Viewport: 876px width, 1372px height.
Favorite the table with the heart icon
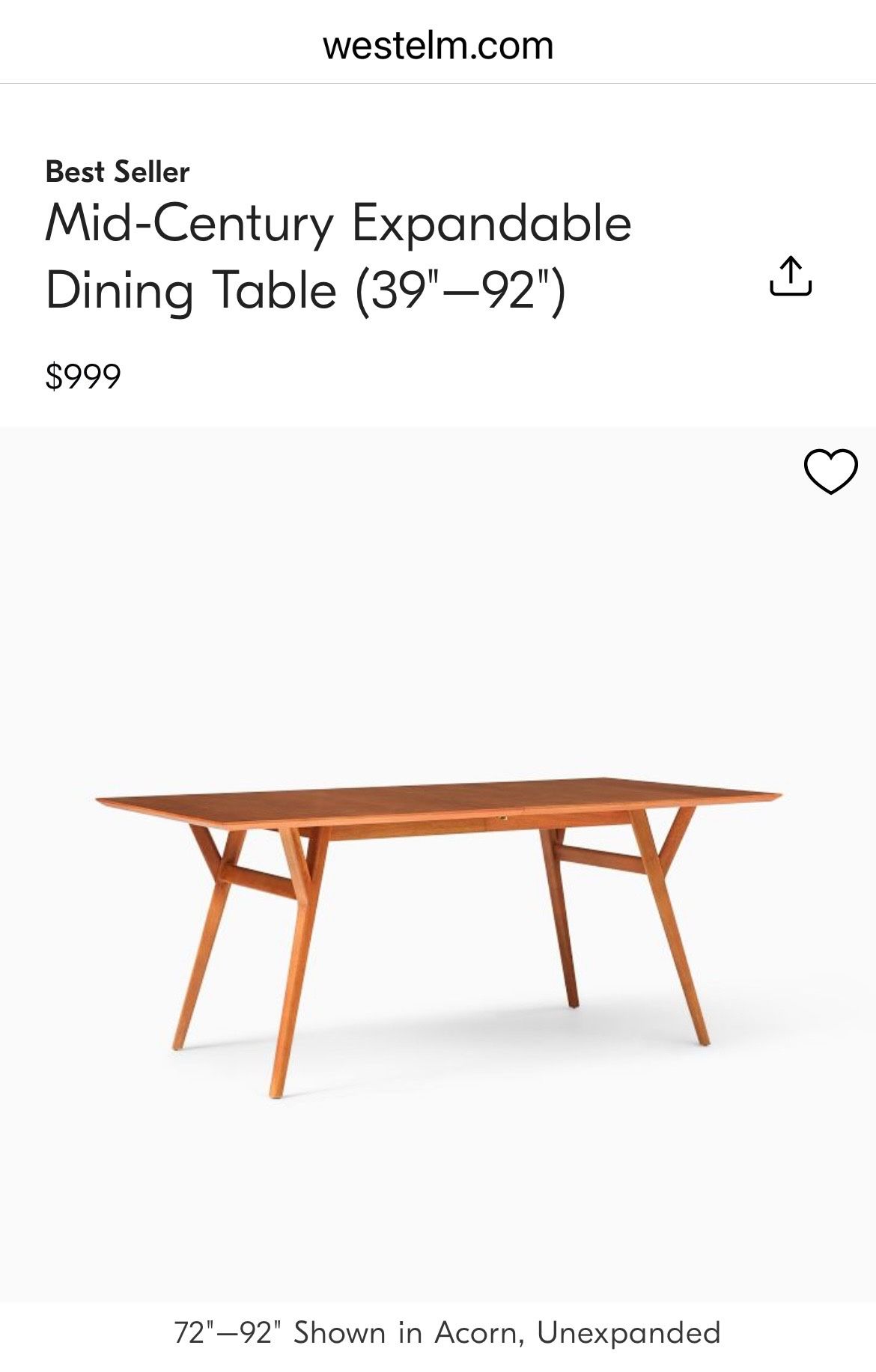830,472
